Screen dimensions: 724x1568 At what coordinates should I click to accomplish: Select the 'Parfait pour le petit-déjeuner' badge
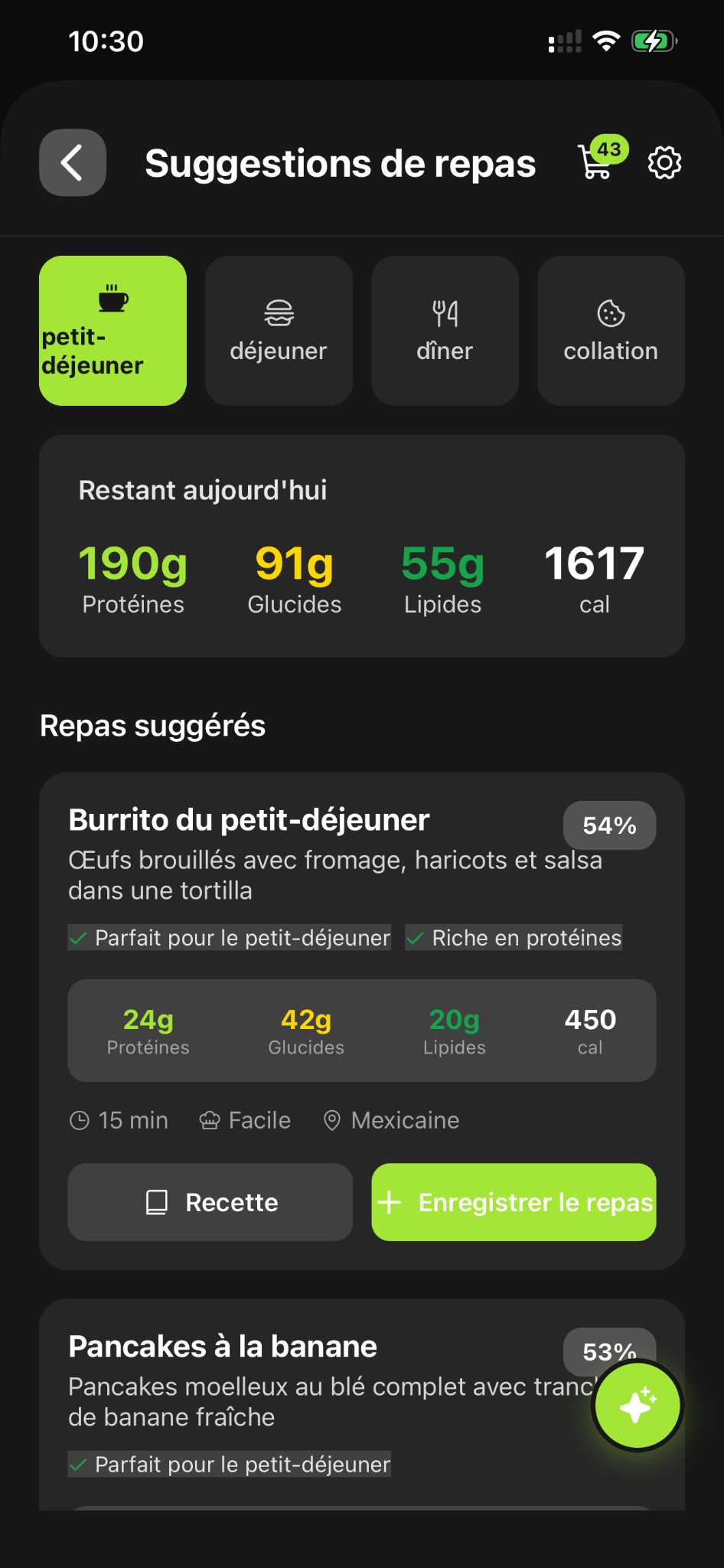click(228, 937)
